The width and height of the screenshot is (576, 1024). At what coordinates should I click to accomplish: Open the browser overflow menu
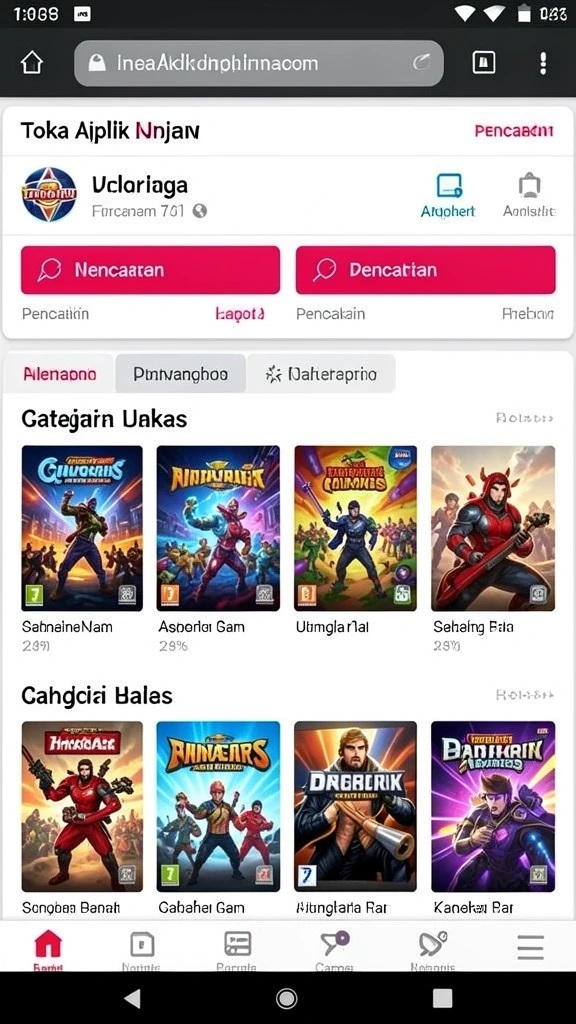(543, 63)
